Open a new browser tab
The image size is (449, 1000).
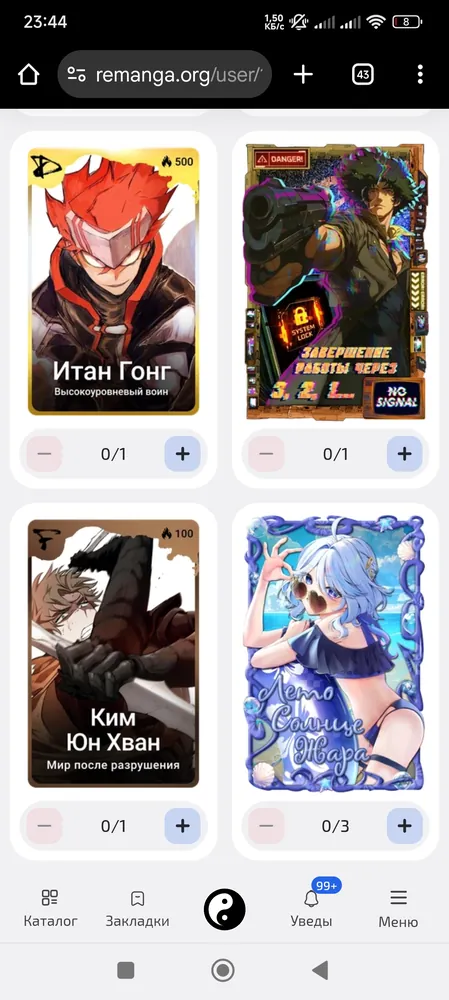pos(303,75)
